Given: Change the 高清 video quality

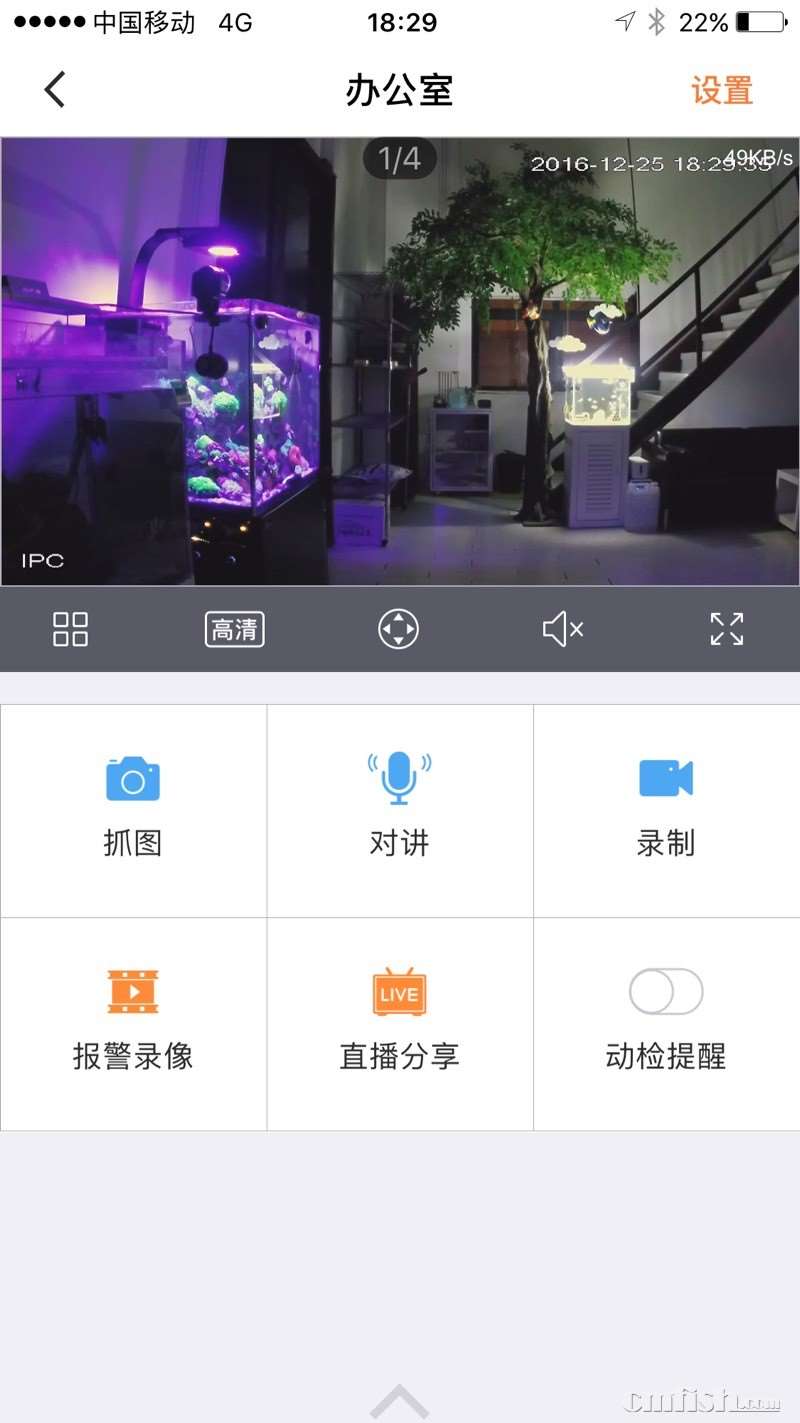Looking at the screenshot, I should pos(234,629).
